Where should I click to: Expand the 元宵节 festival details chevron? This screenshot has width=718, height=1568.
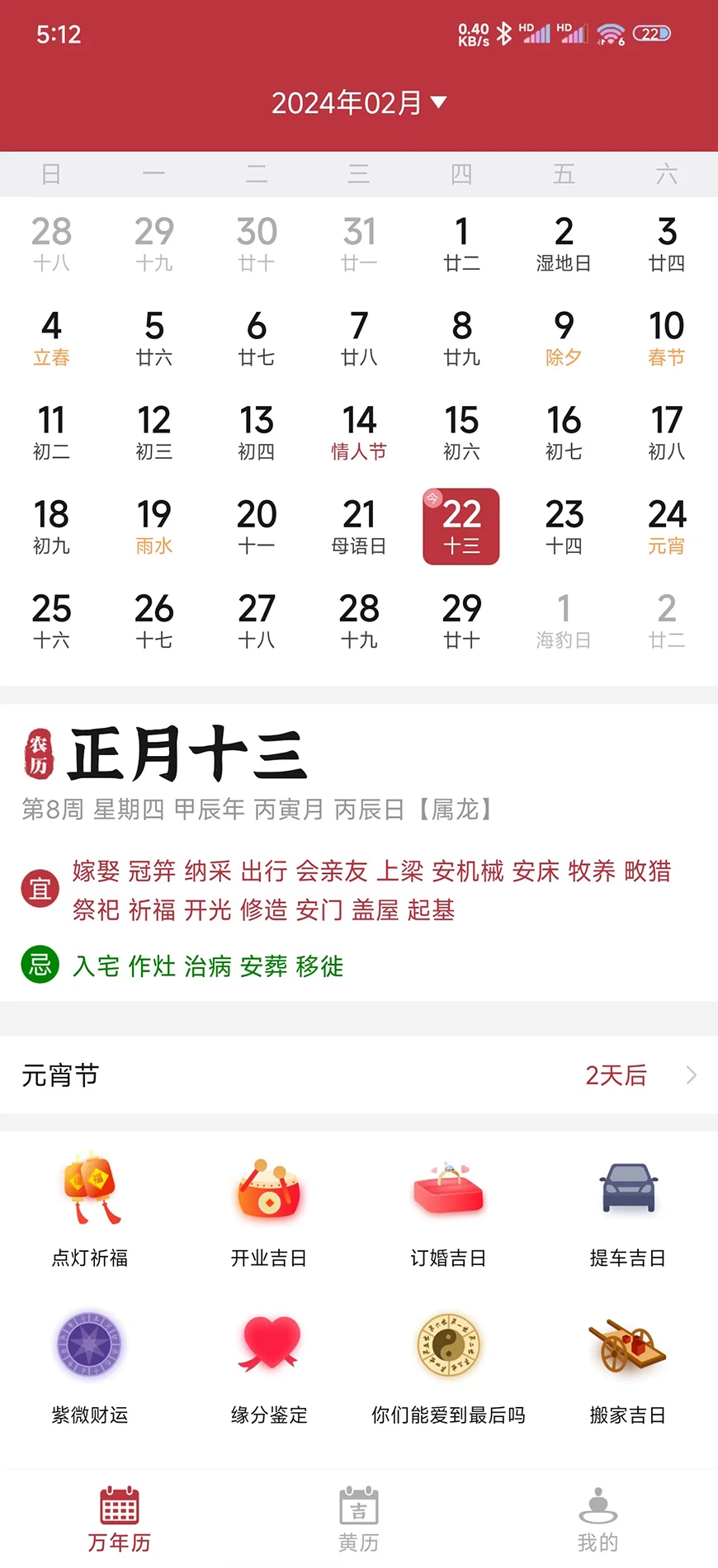[692, 1075]
